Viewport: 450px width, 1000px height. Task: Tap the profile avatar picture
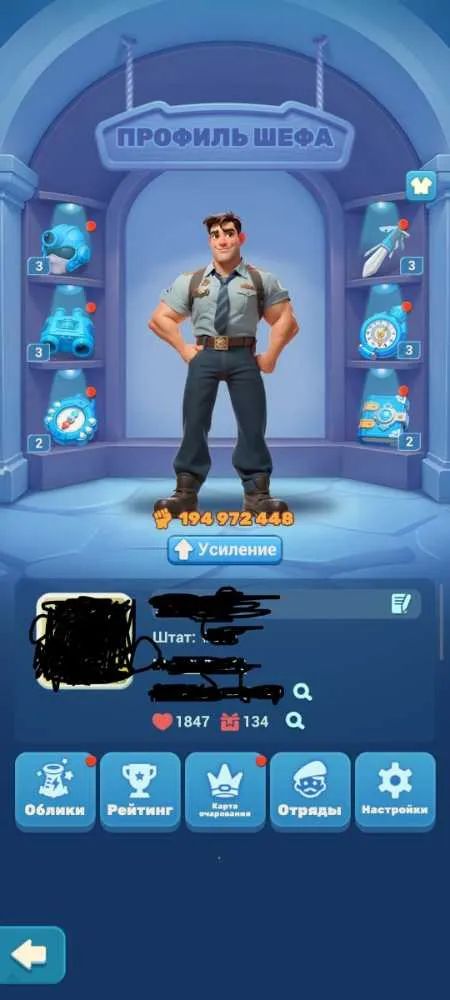tap(85, 640)
